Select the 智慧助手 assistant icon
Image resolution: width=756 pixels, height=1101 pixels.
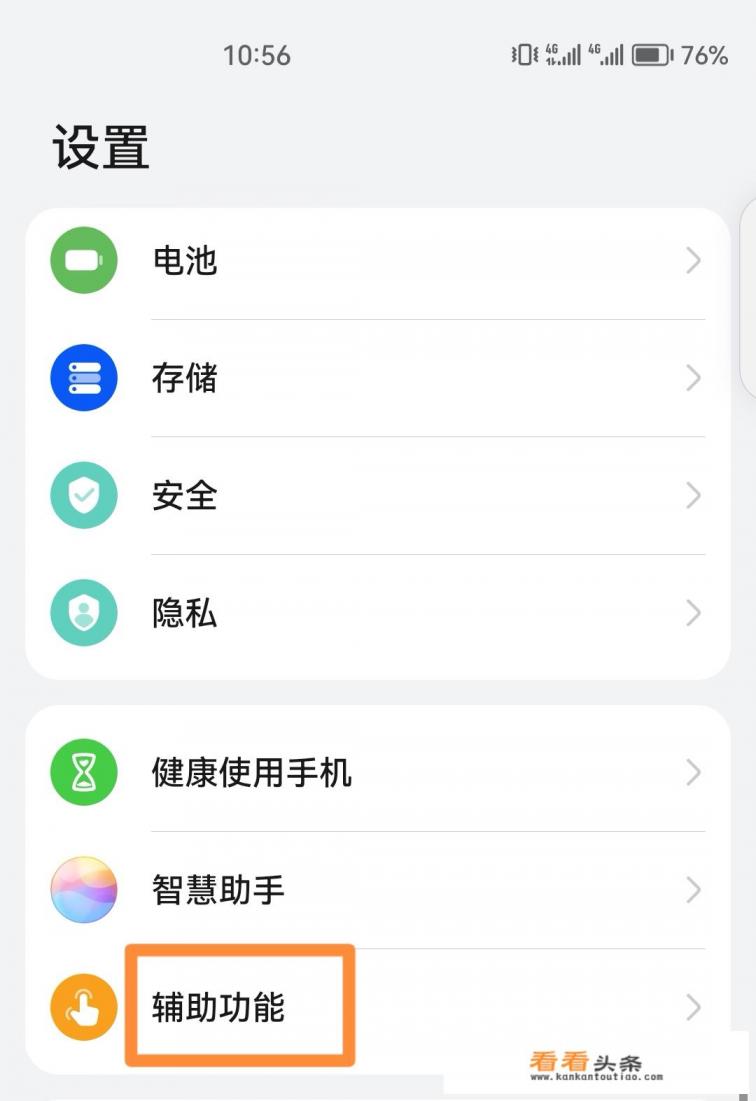coord(83,890)
